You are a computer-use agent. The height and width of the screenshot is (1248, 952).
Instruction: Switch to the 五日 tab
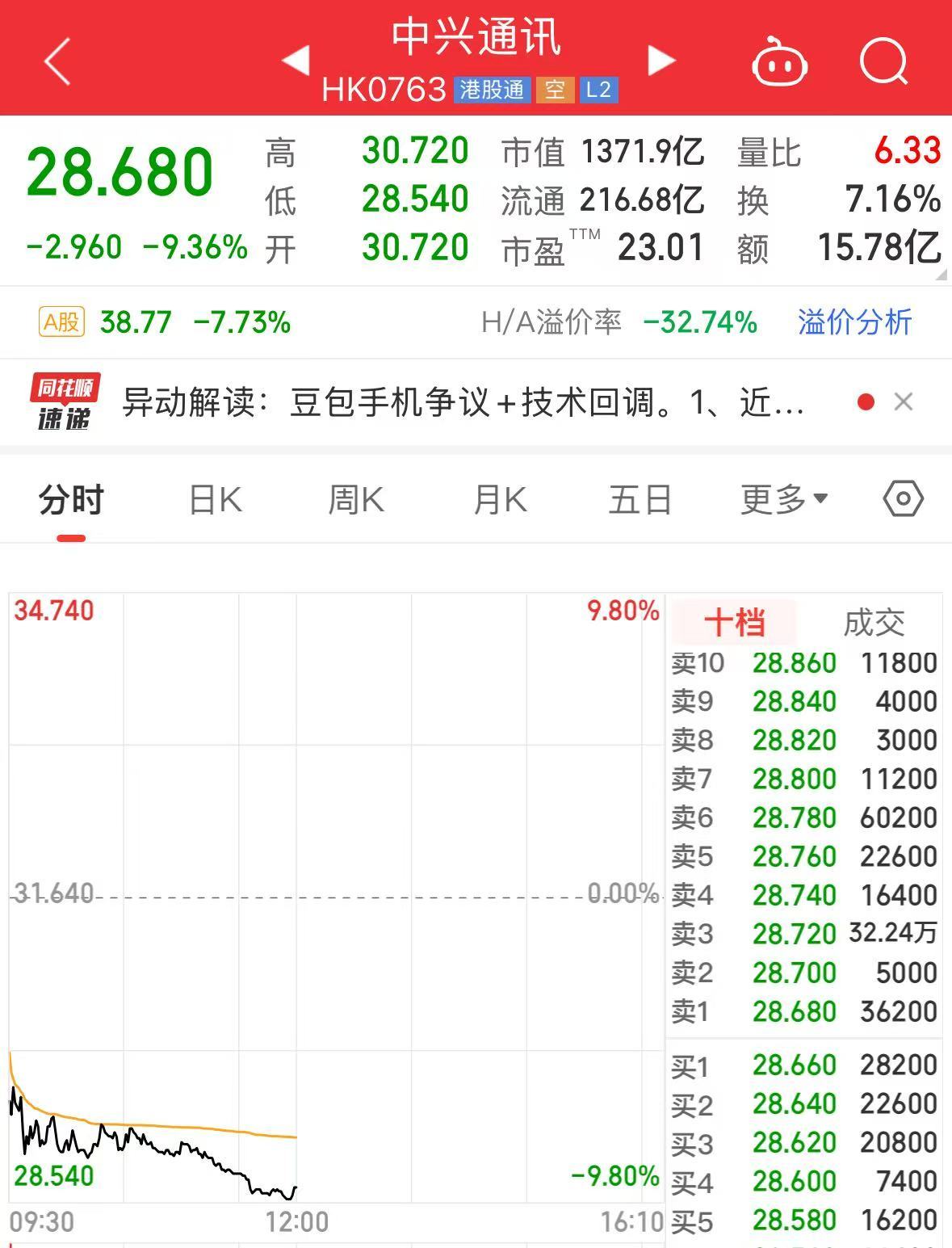click(640, 500)
